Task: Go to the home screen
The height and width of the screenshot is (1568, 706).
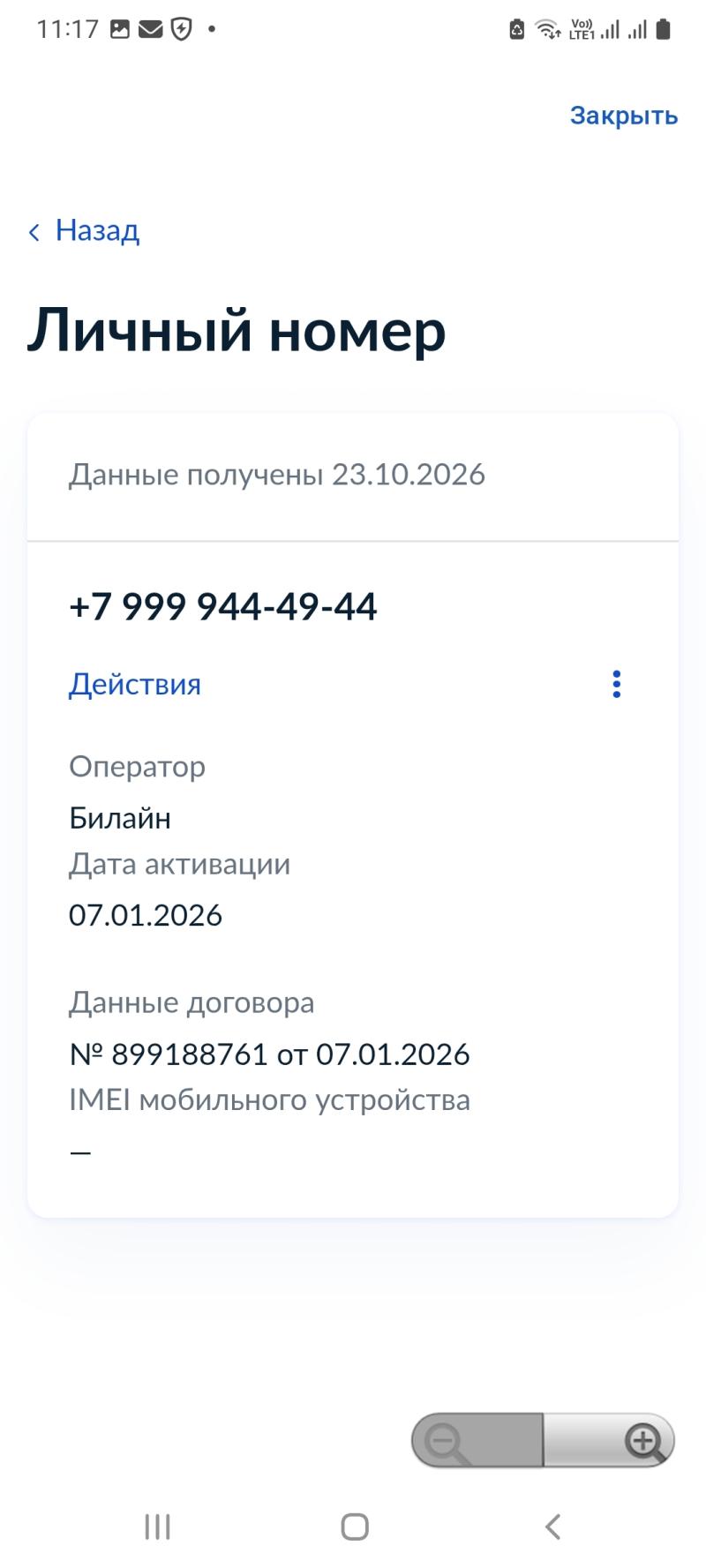Action: click(x=354, y=1527)
